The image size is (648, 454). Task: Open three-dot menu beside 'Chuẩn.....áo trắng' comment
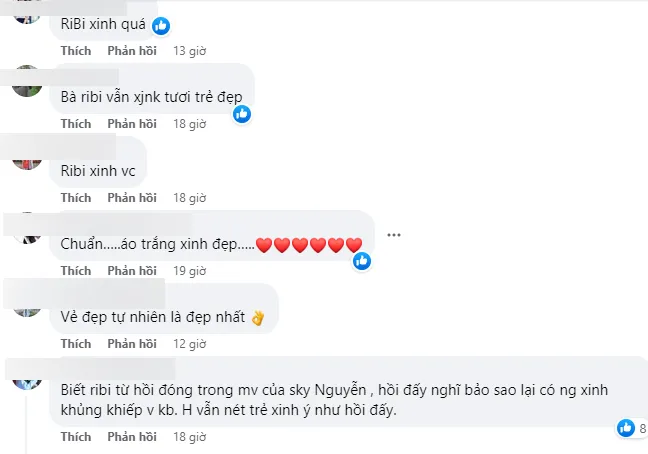tap(394, 236)
